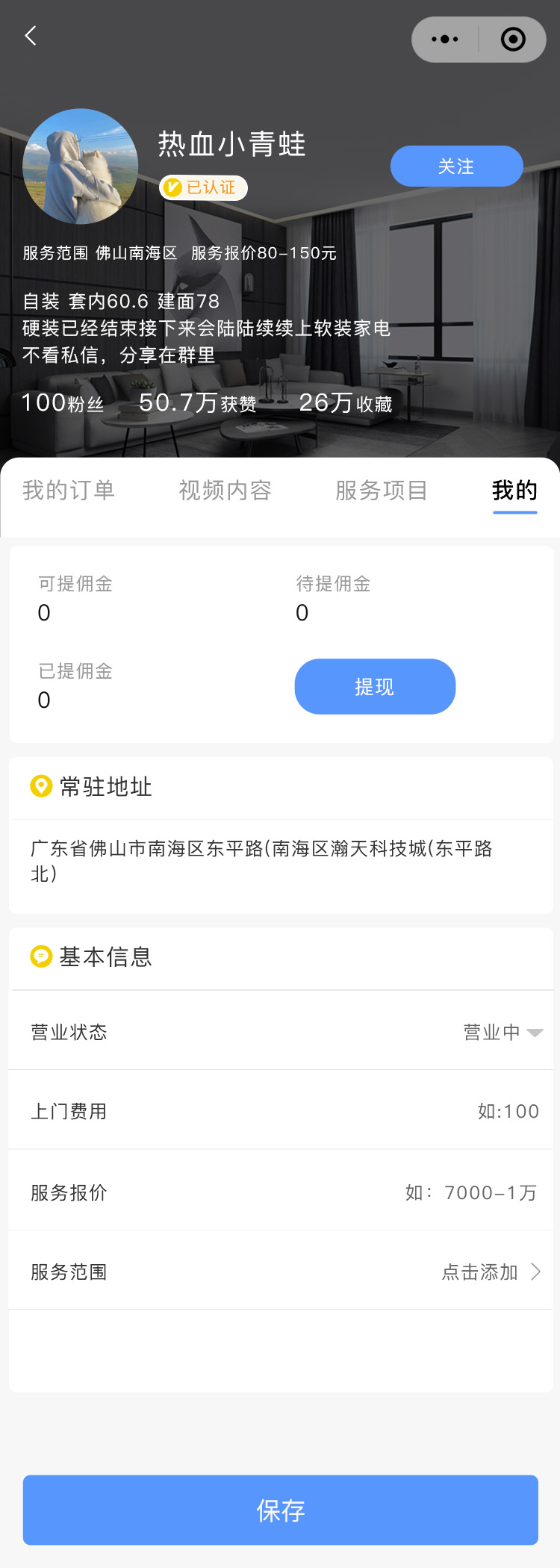This screenshot has width=560, height=1568.
Task: Open 服务范围 点击添加 row
Action: 490,1272
